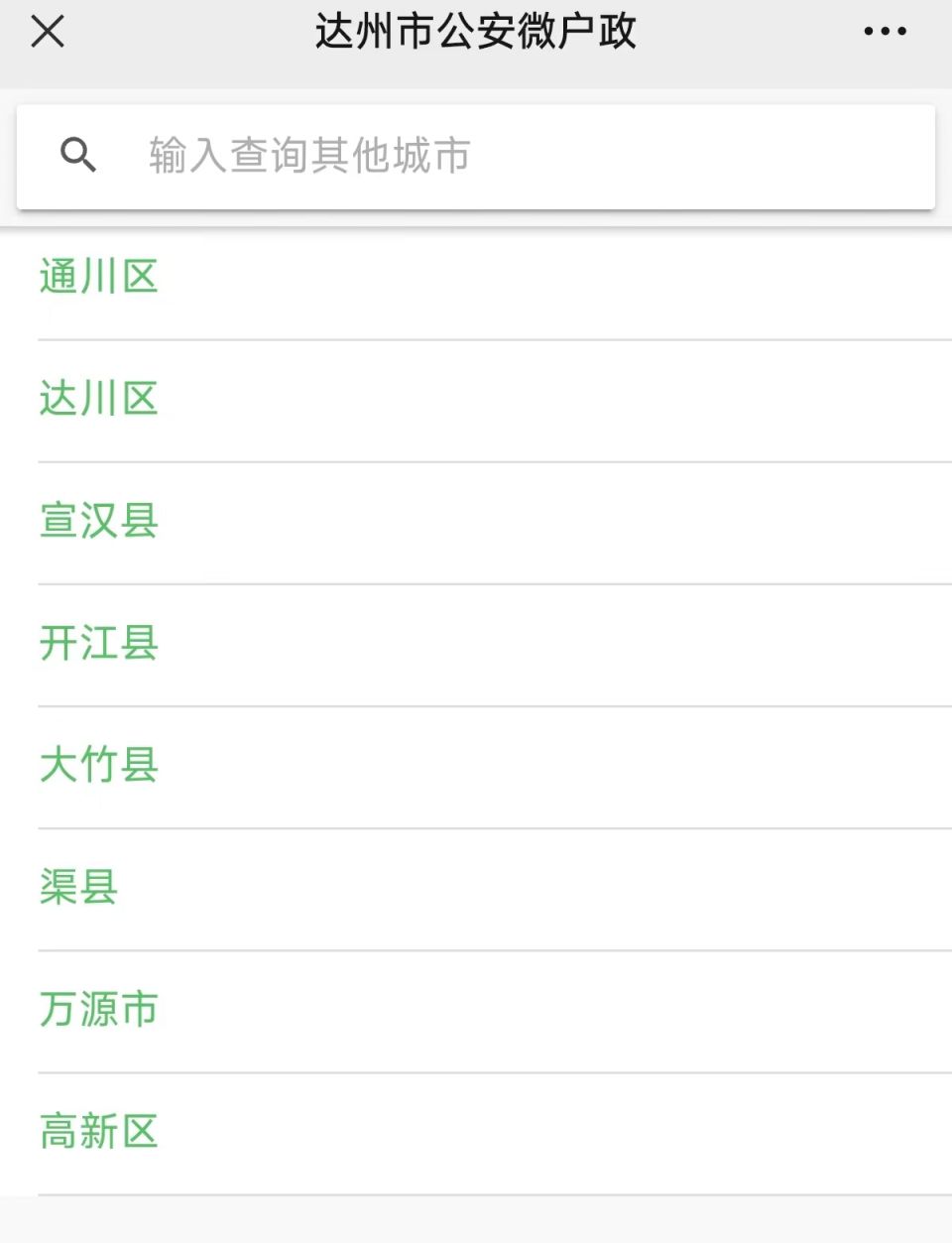Screen dimensions: 952x1243
Task: Select 通川区 from the list
Action: (99, 277)
